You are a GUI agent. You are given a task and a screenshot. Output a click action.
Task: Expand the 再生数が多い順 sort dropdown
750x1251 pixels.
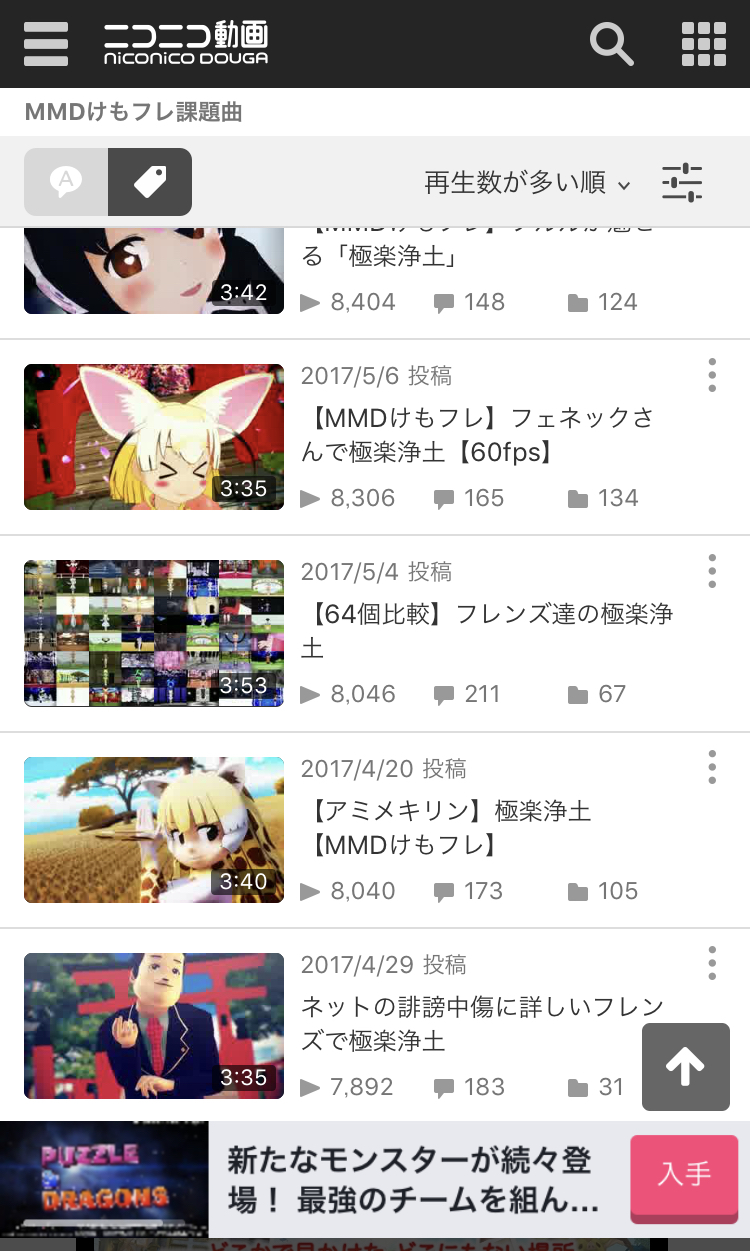[x=527, y=183]
